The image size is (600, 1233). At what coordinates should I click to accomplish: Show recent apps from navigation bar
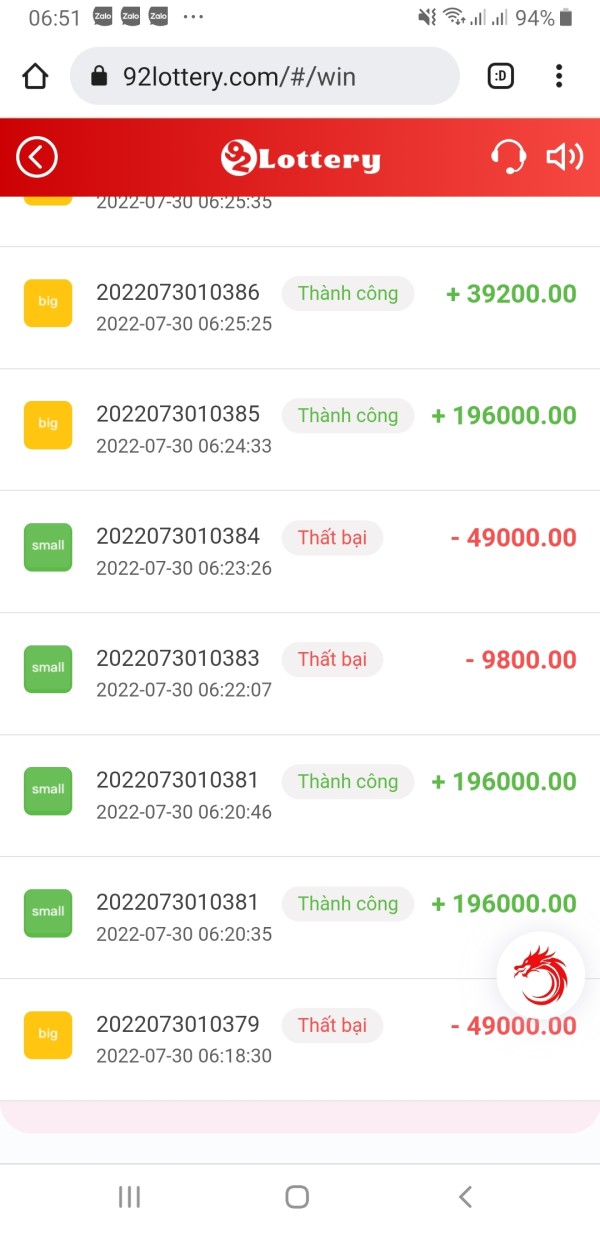129,1197
